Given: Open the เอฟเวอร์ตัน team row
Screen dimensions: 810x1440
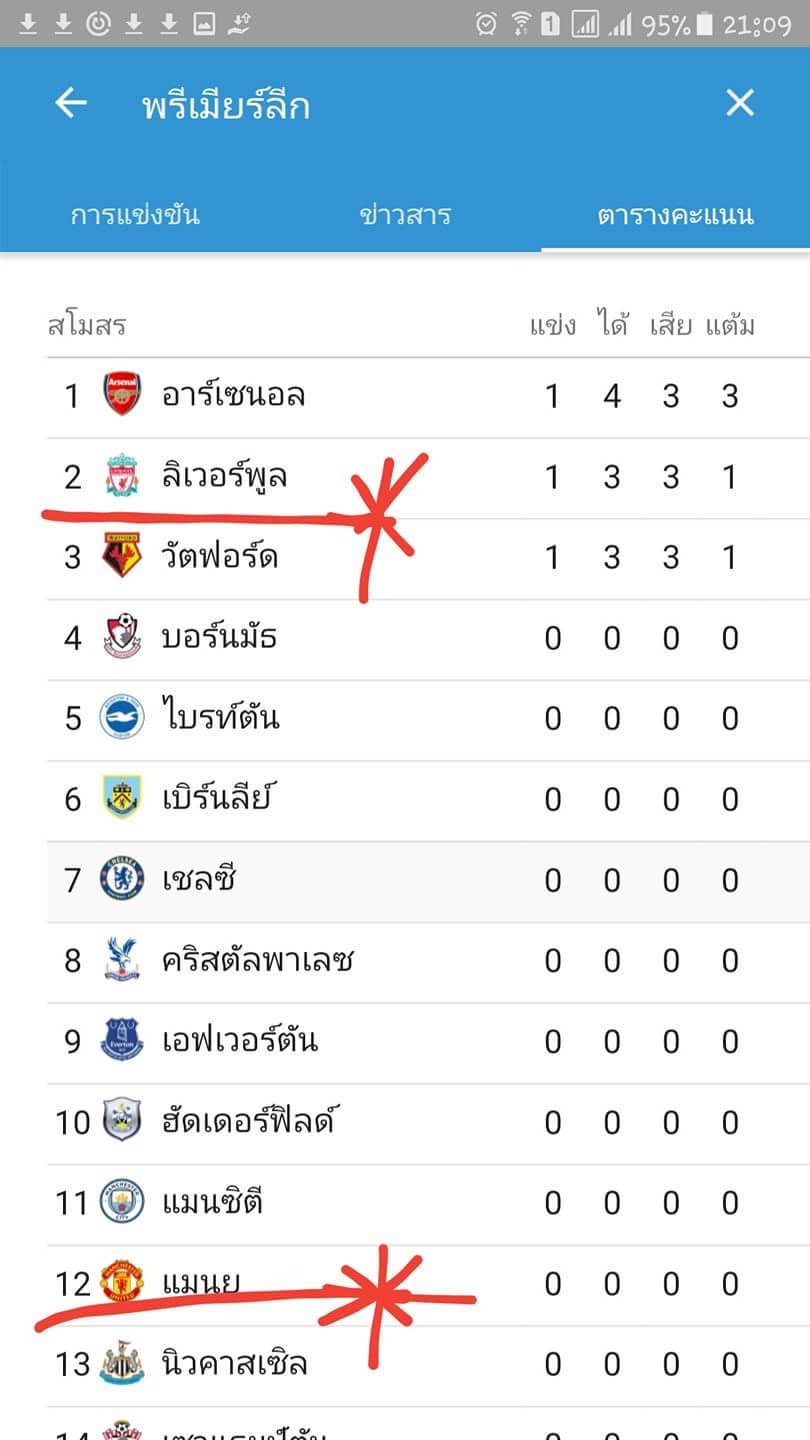Looking at the screenshot, I should pos(428,1043).
